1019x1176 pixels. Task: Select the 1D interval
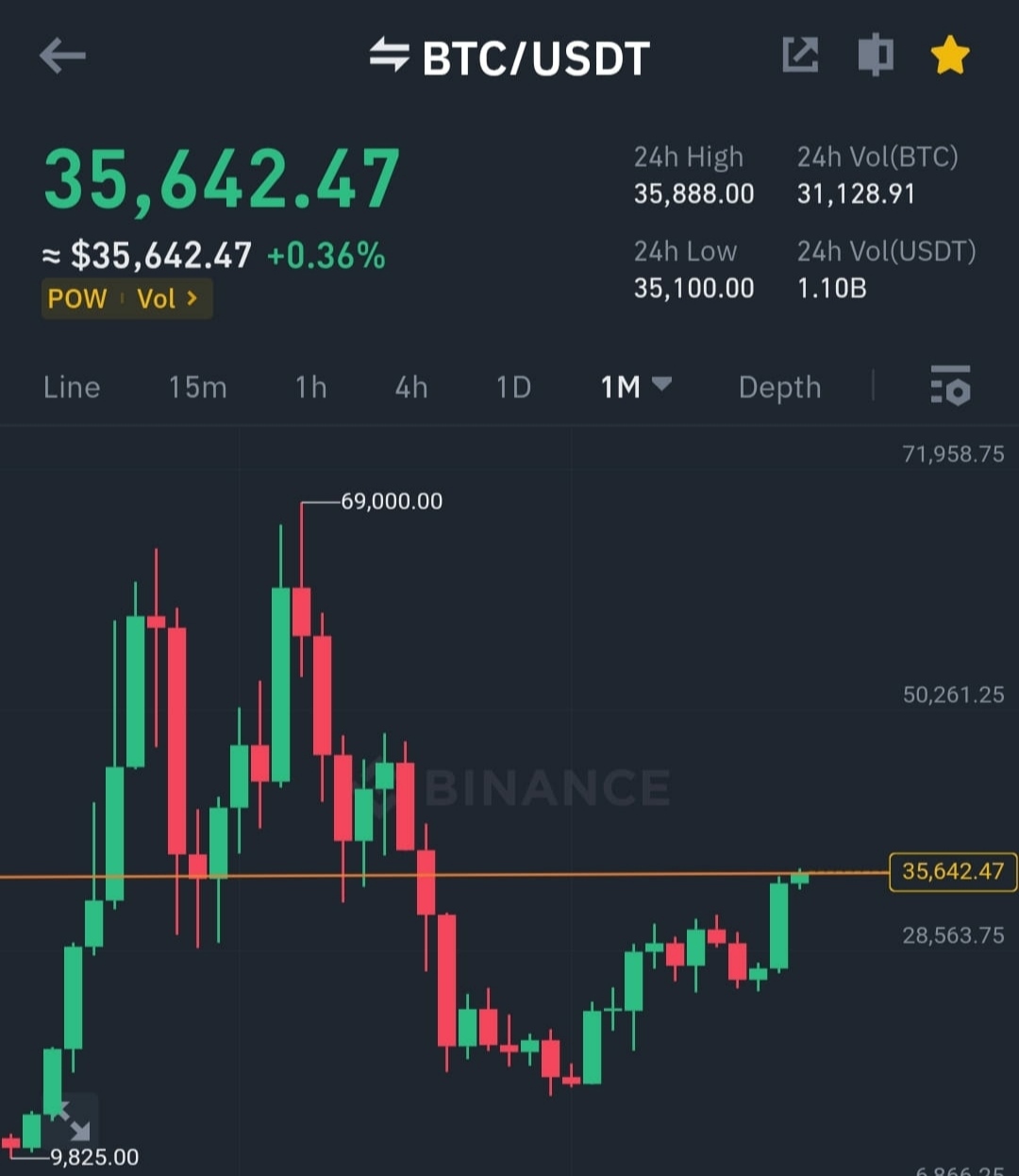[x=513, y=387]
